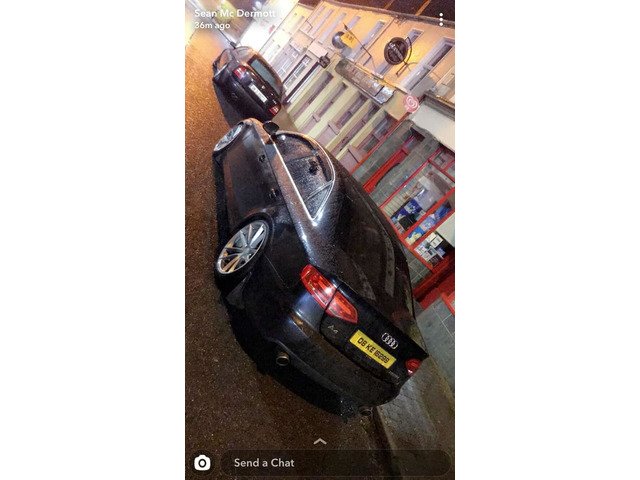This screenshot has height=480, width=640.
Task: Expand the chevron above the chat bar
Action: tap(320, 440)
